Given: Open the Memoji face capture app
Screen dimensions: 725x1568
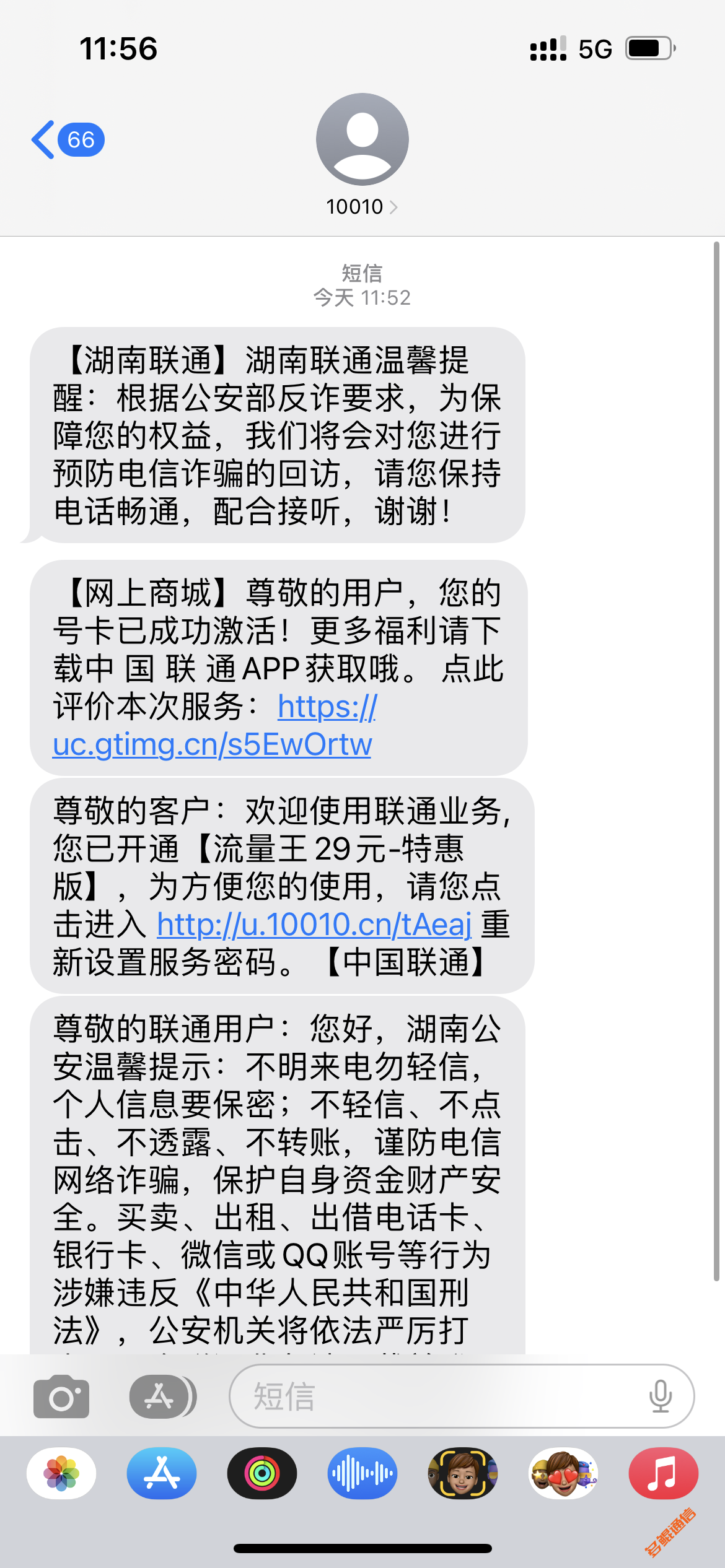Looking at the screenshot, I should click(x=463, y=1473).
